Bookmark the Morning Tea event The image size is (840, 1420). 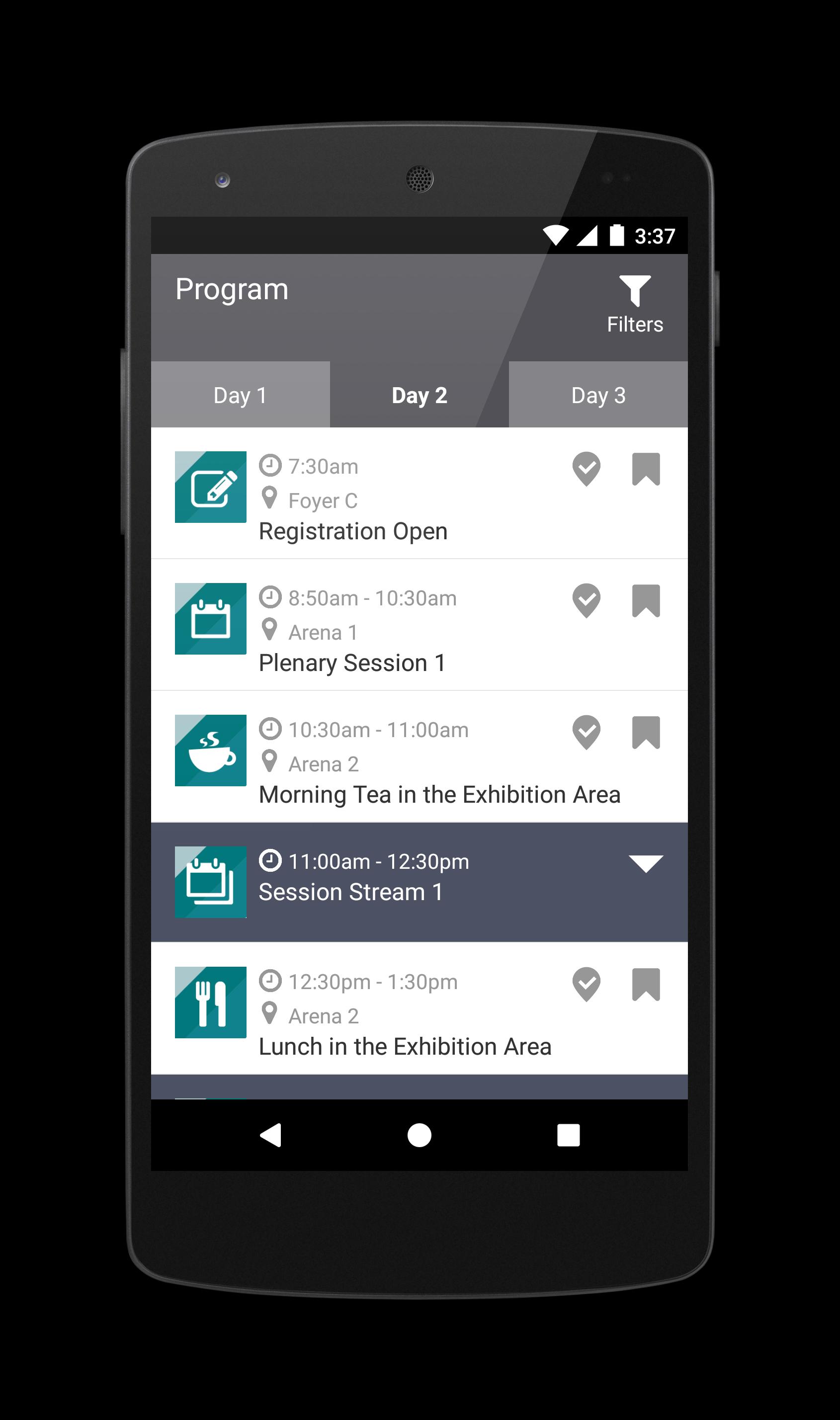pos(645,732)
